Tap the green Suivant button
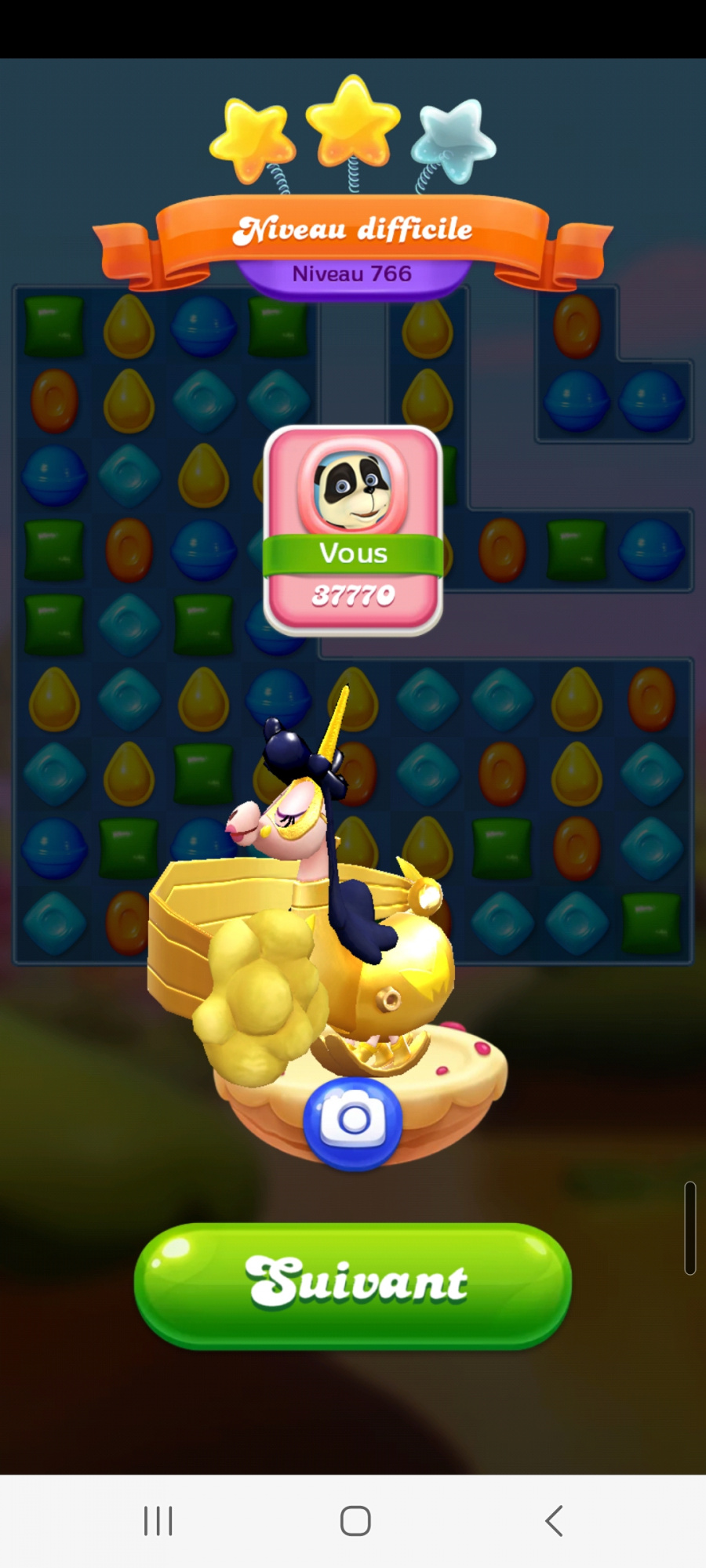The width and height of the screenshot is (706, 1568). (x=353, y=1284)
